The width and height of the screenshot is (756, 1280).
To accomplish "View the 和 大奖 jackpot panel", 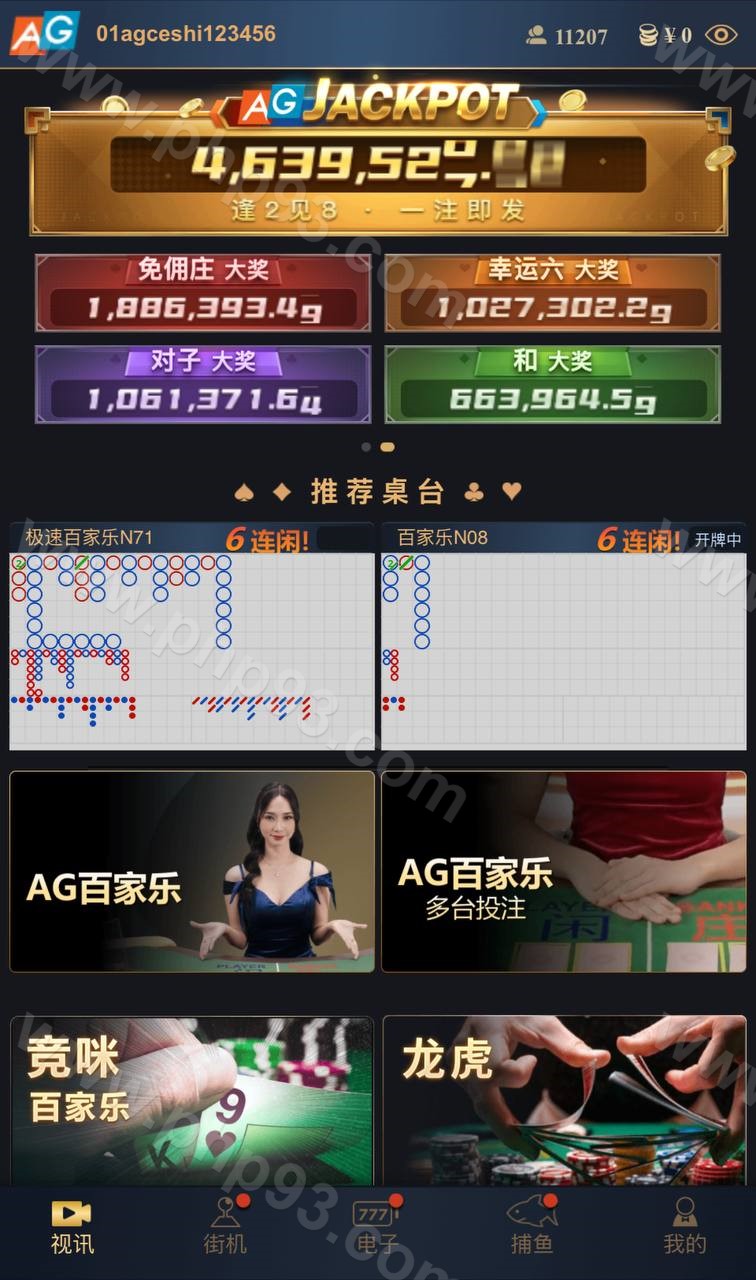I will coord(552,384).
